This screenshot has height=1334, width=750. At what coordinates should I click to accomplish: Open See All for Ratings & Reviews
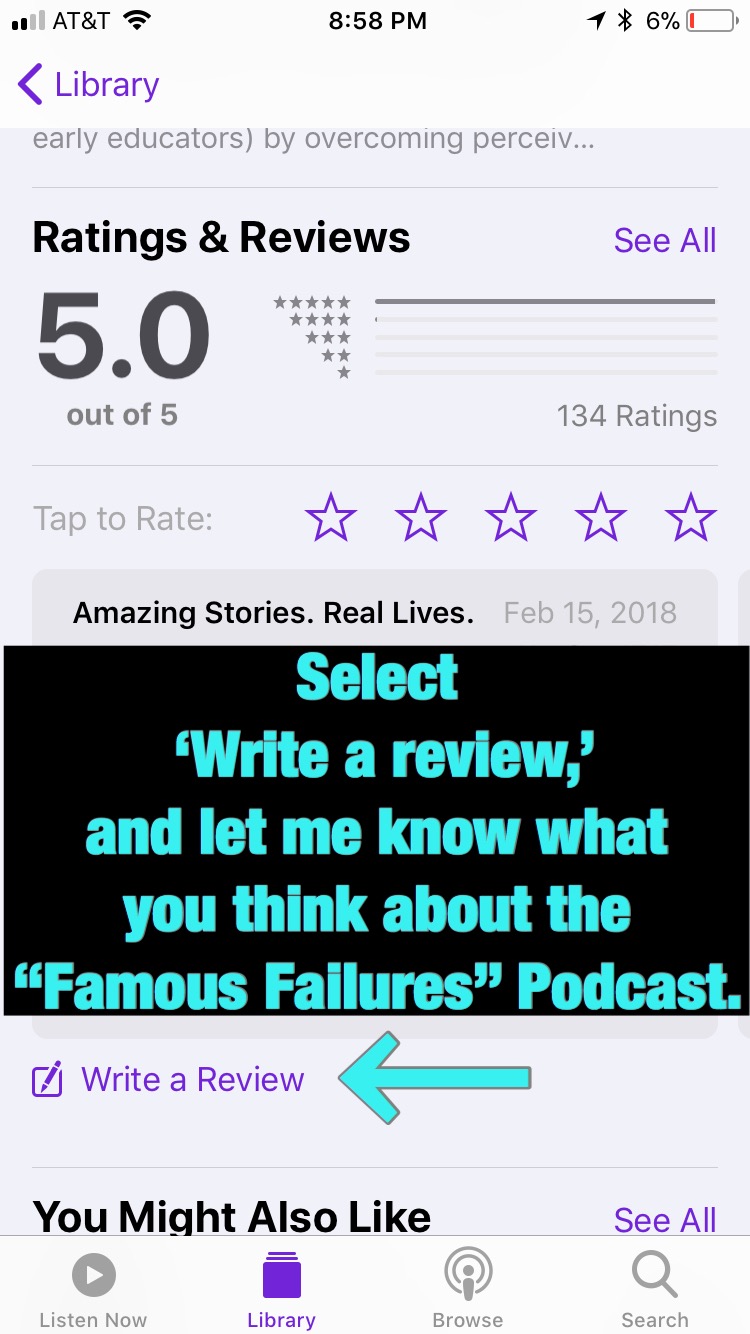pyautogui.click(x=664, y=240)
